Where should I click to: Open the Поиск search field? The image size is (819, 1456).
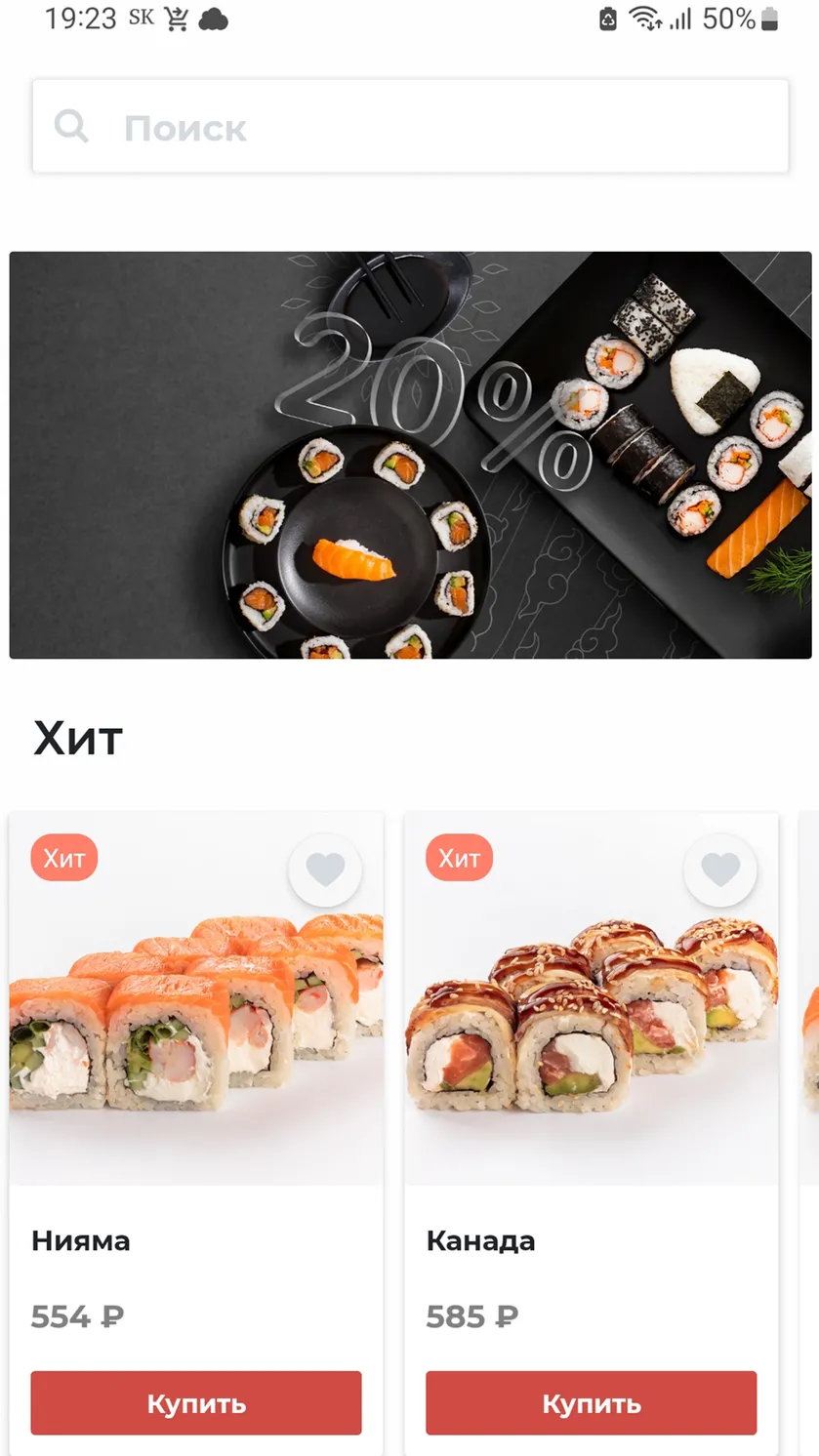click(410, 127)
